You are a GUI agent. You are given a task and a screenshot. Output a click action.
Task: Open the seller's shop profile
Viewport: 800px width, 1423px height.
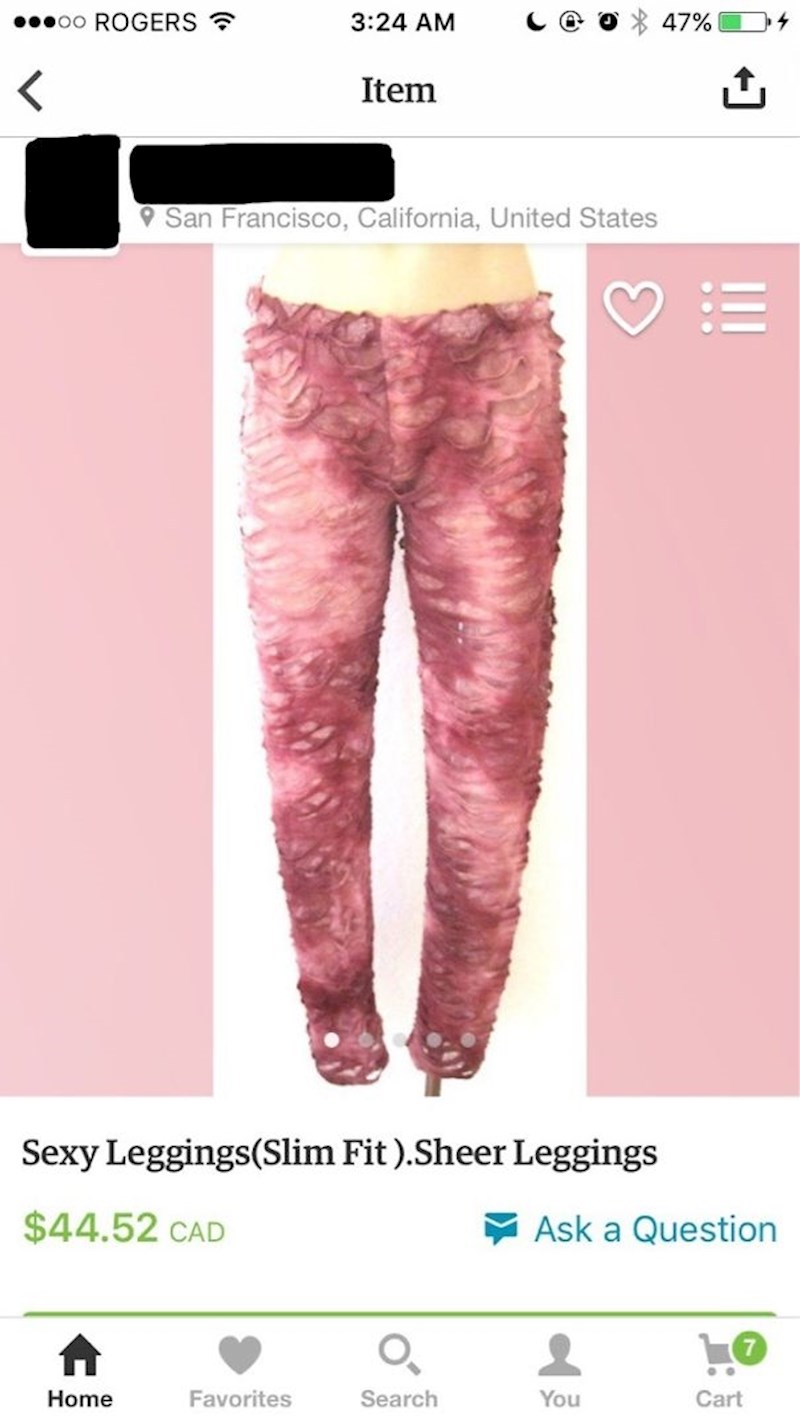click(x=260, y=172)
